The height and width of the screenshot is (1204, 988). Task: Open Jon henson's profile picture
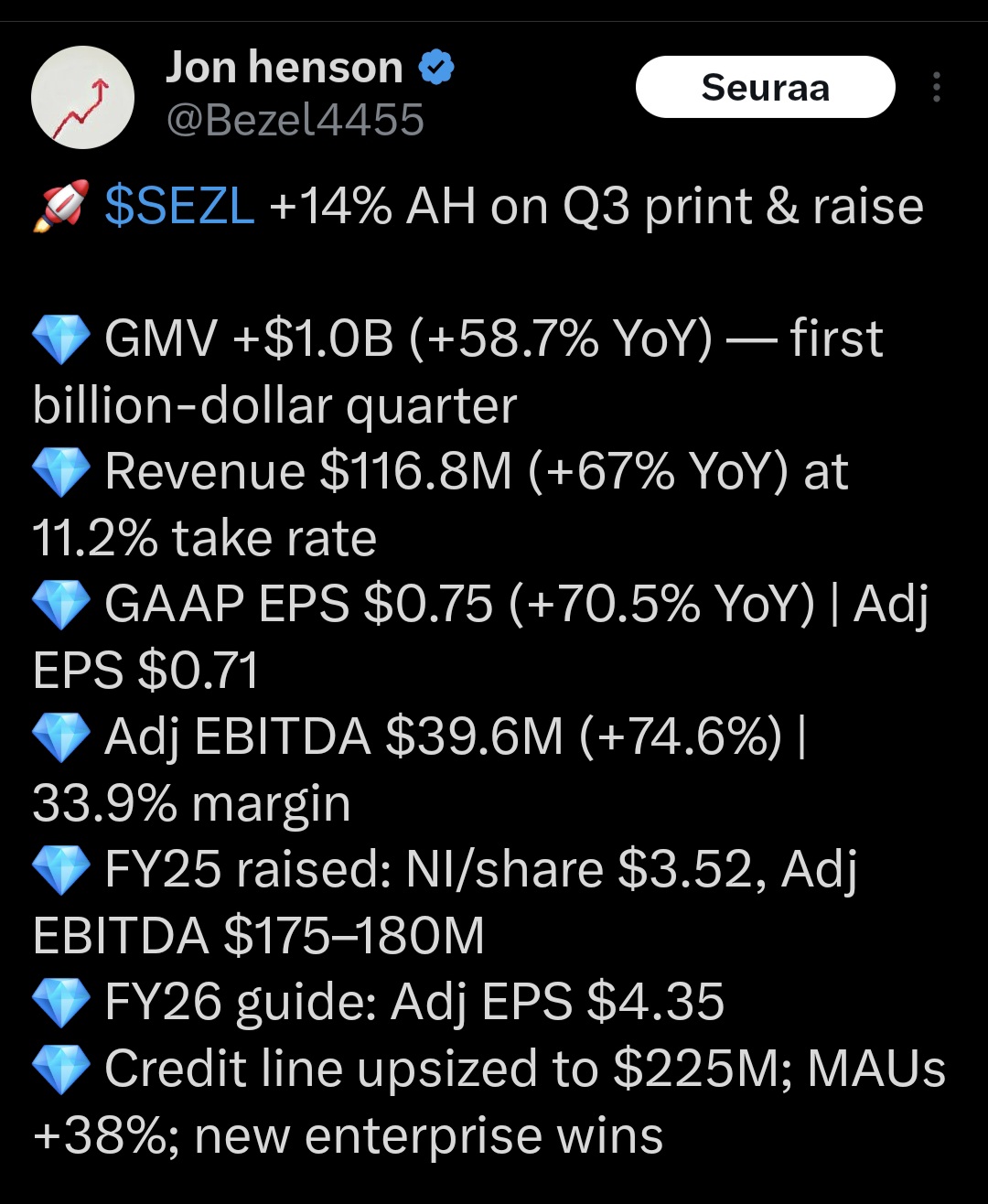click(82, 97)
